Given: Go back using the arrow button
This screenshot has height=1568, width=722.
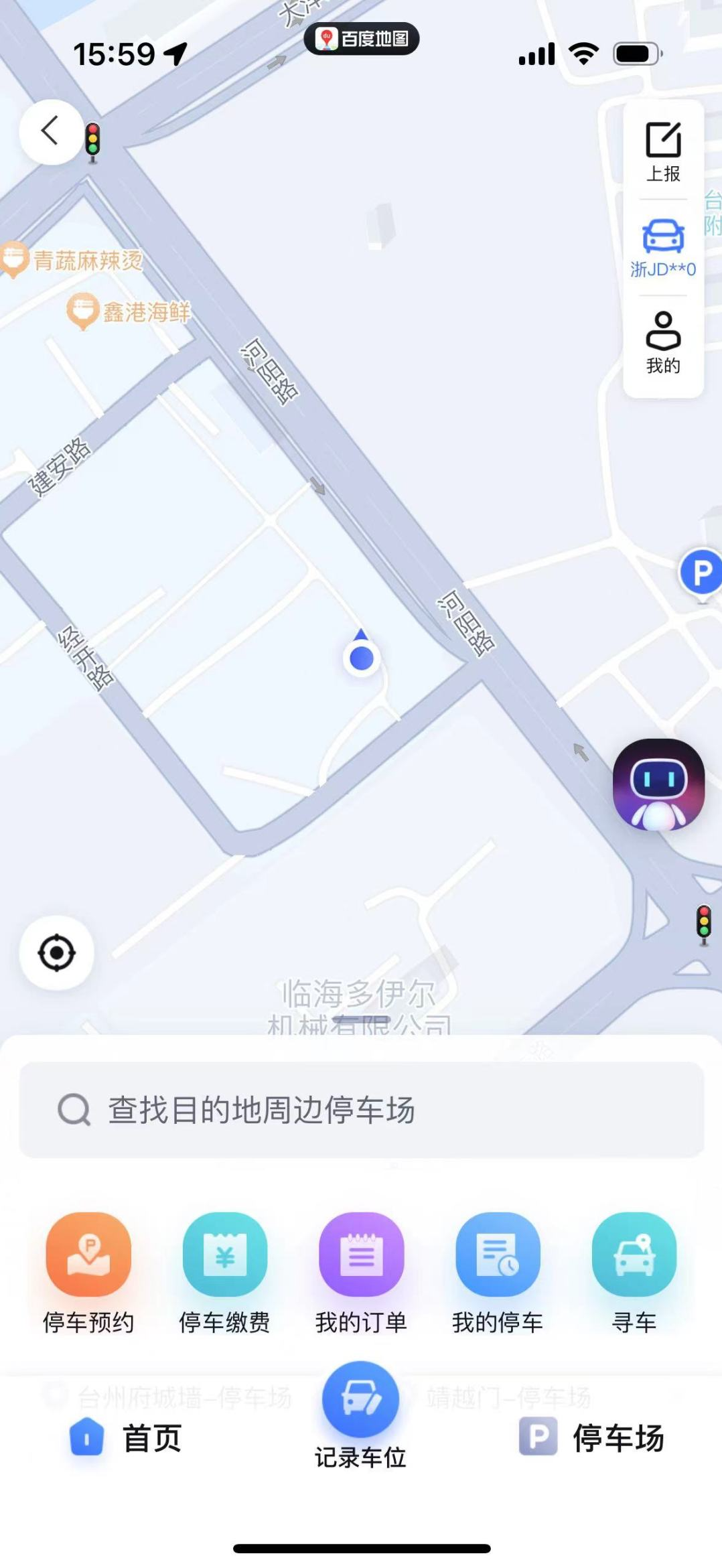Looking at the screenshot, I should [x=51, y=131].
